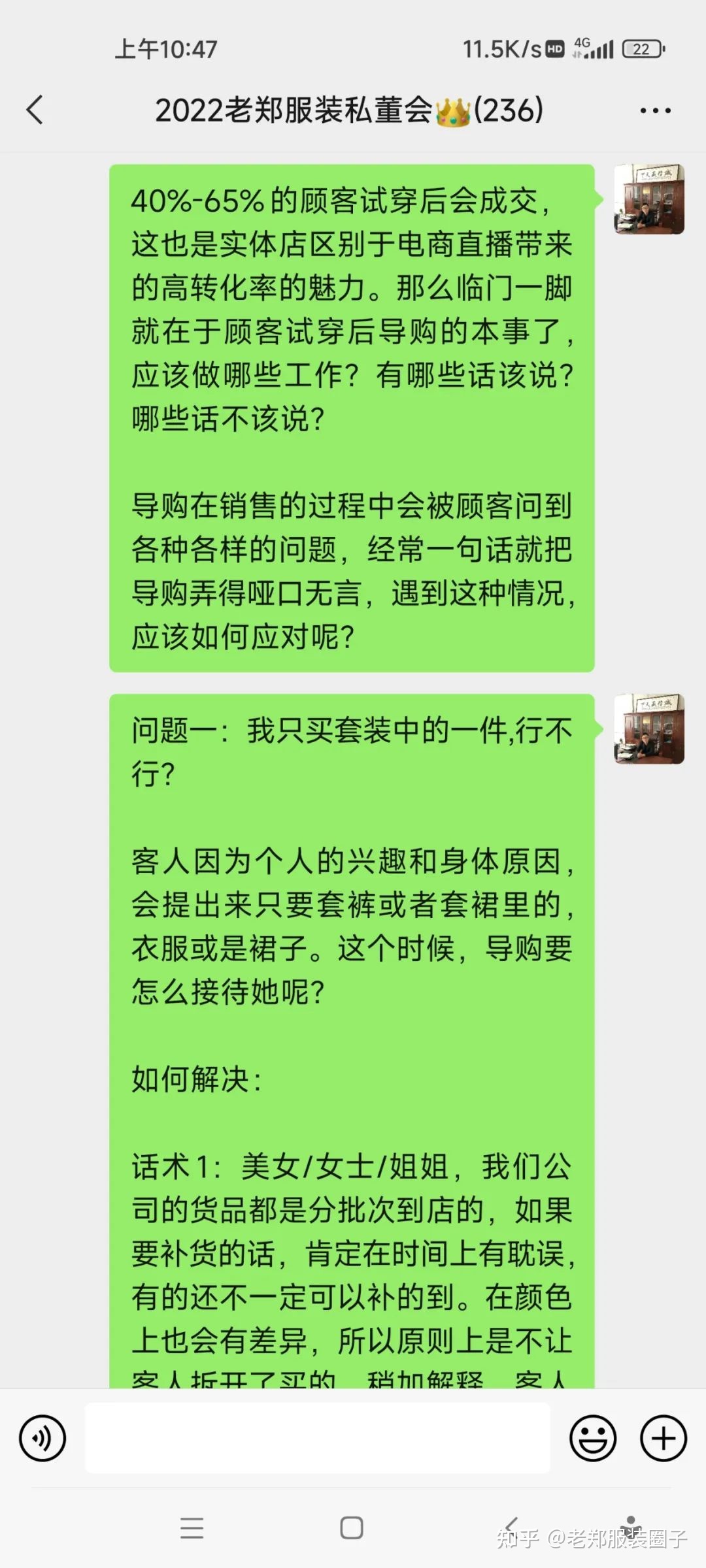Viewport: 706px width, 1568px height.
Task: Tap the battery icon showing 22 percent
Action: [x=643, y=49]
